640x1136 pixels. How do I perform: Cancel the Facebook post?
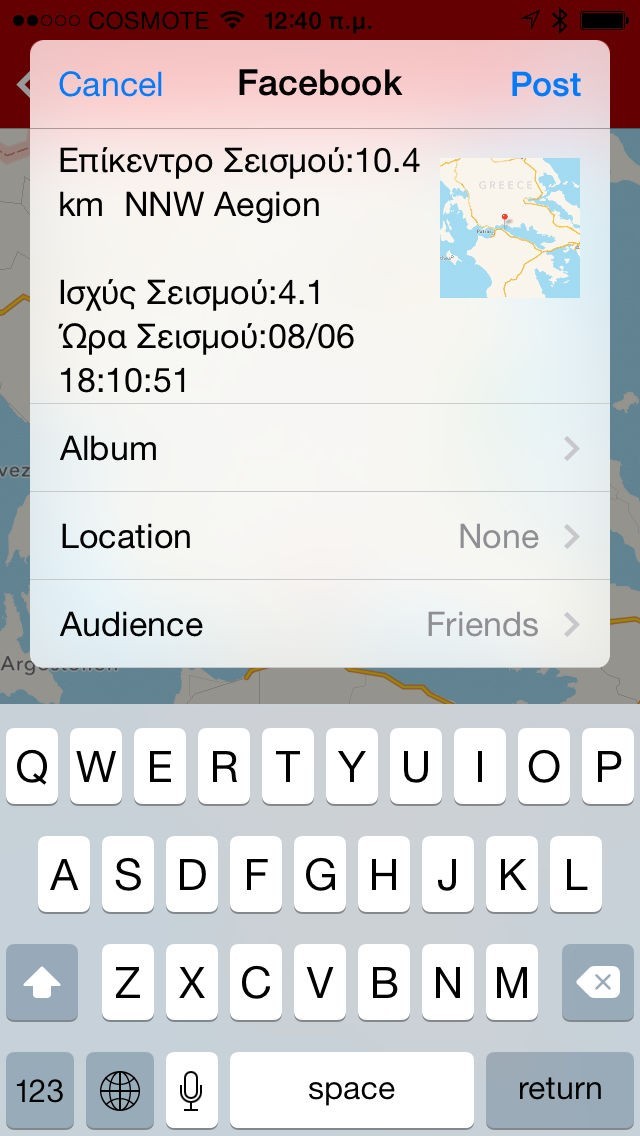(x=110, y=85)
